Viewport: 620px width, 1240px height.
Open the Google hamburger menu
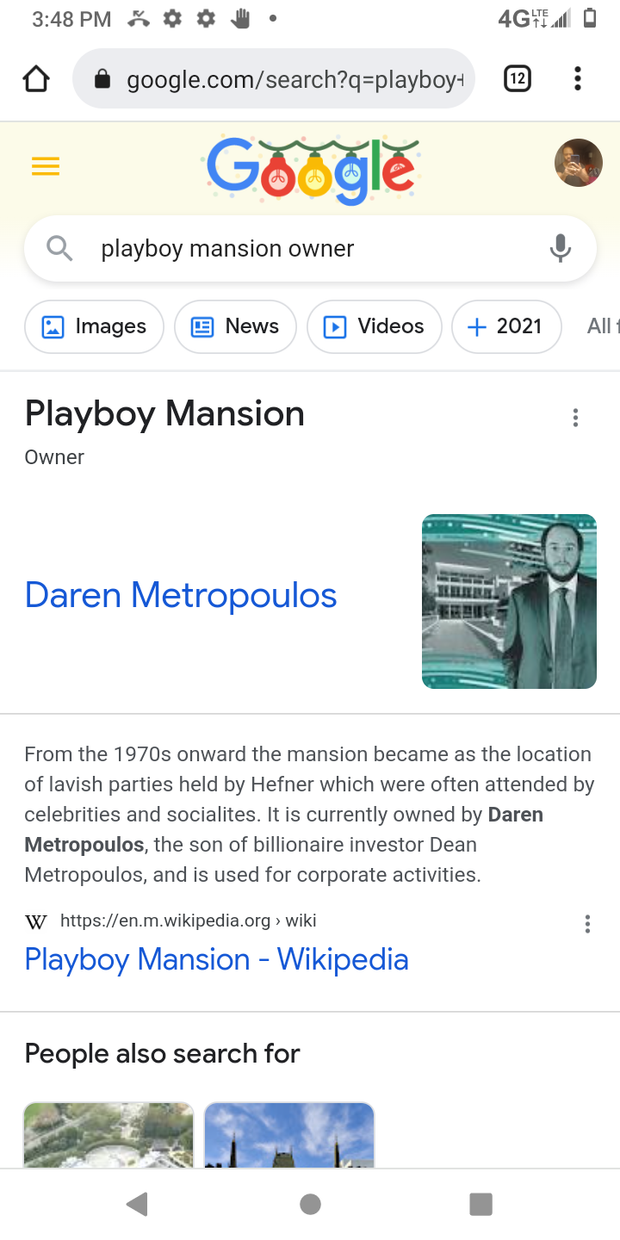(x=46, y=167)
